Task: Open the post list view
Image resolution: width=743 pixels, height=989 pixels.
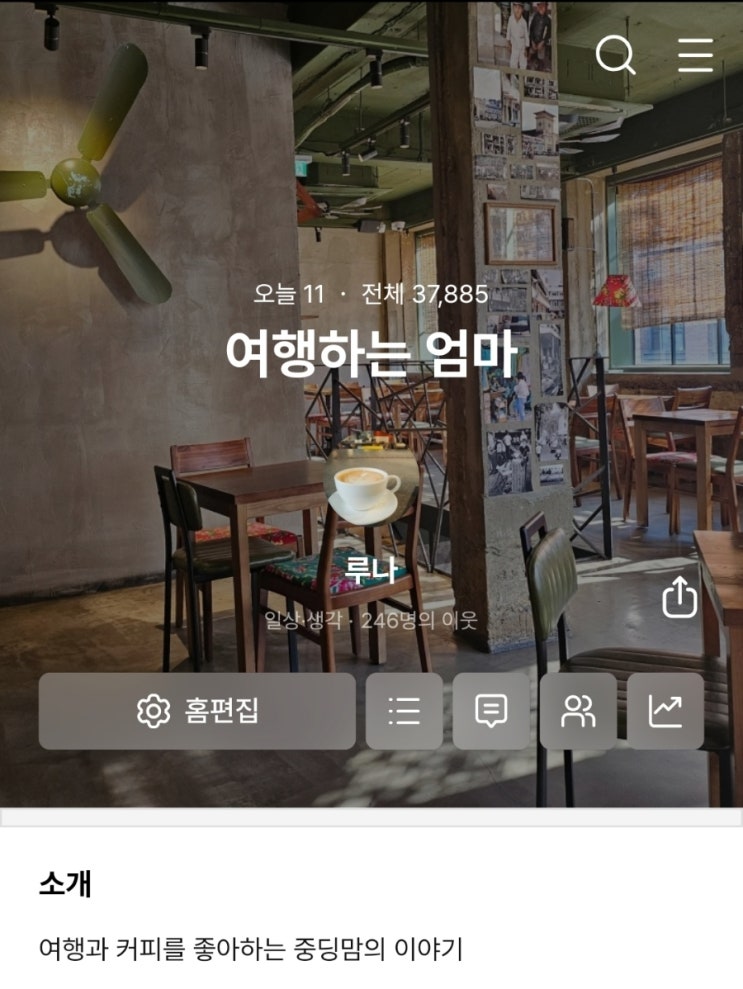Action: pyautogui.click(x=404, y=711)
